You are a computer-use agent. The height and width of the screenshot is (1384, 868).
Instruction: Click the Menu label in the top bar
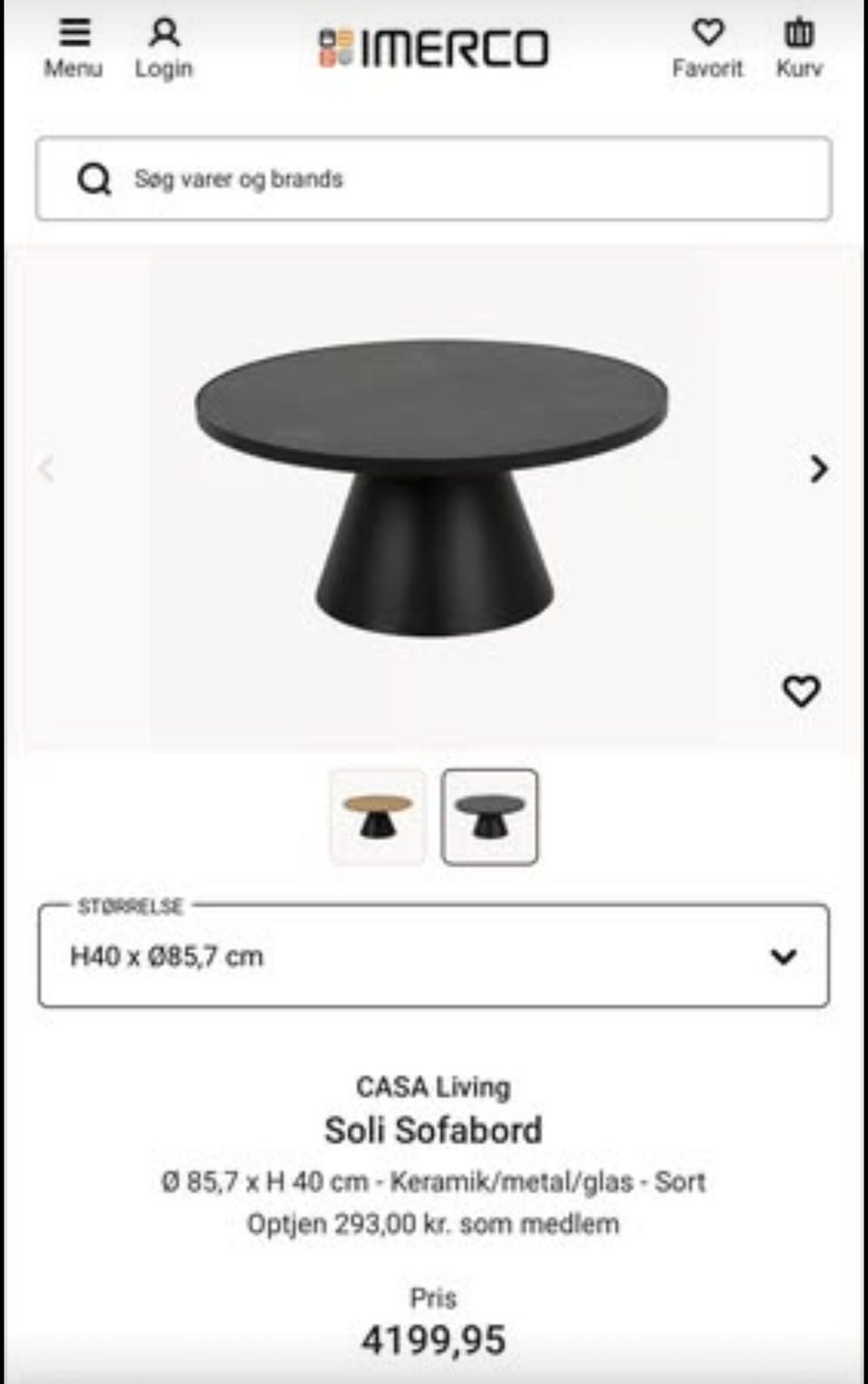coord(72,67)
